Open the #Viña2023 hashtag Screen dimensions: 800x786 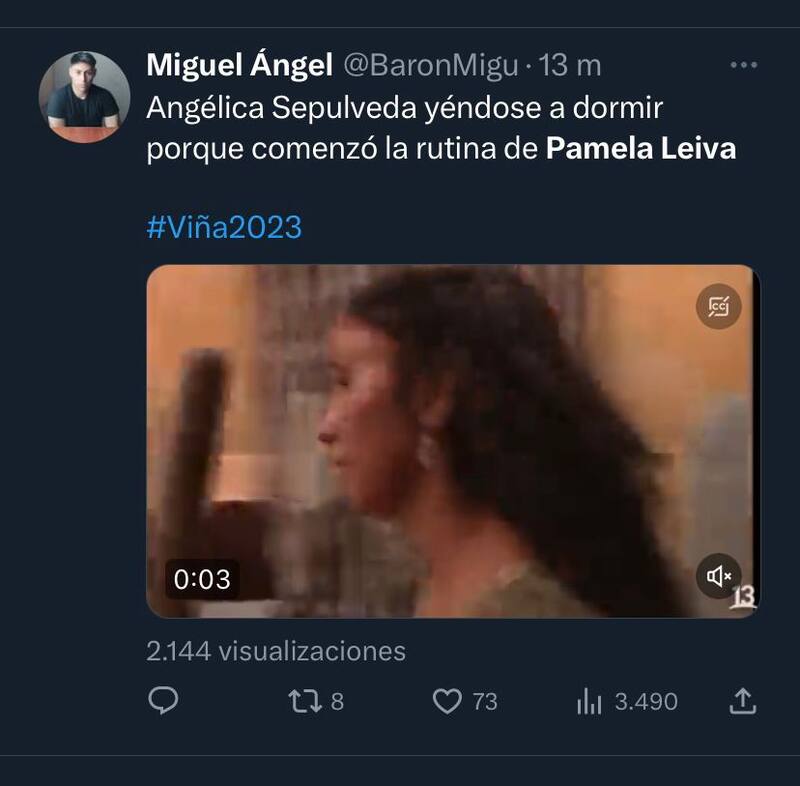point(224,227)
